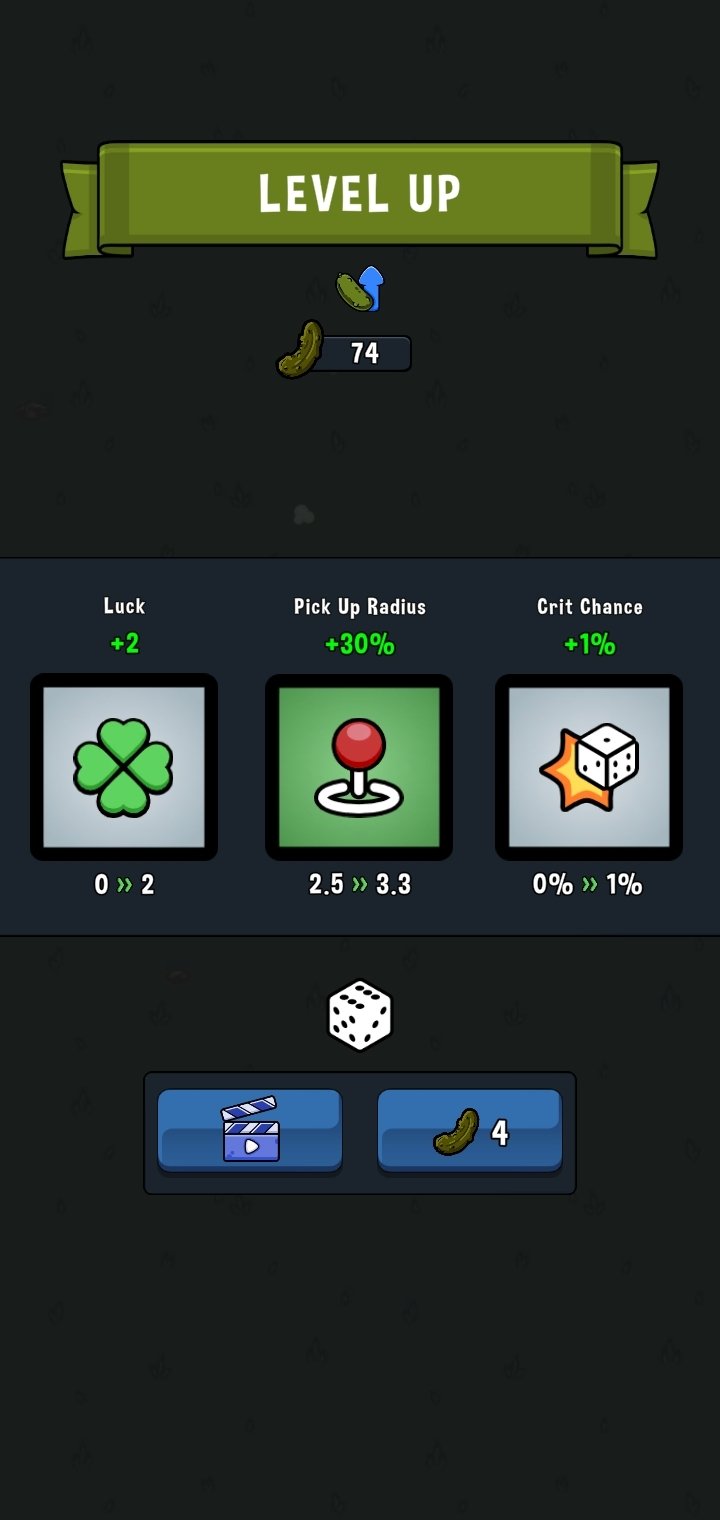Reroll upgrades for 4 pickles
This screenshot has width=720, height=1520.
click(470, 1131)
